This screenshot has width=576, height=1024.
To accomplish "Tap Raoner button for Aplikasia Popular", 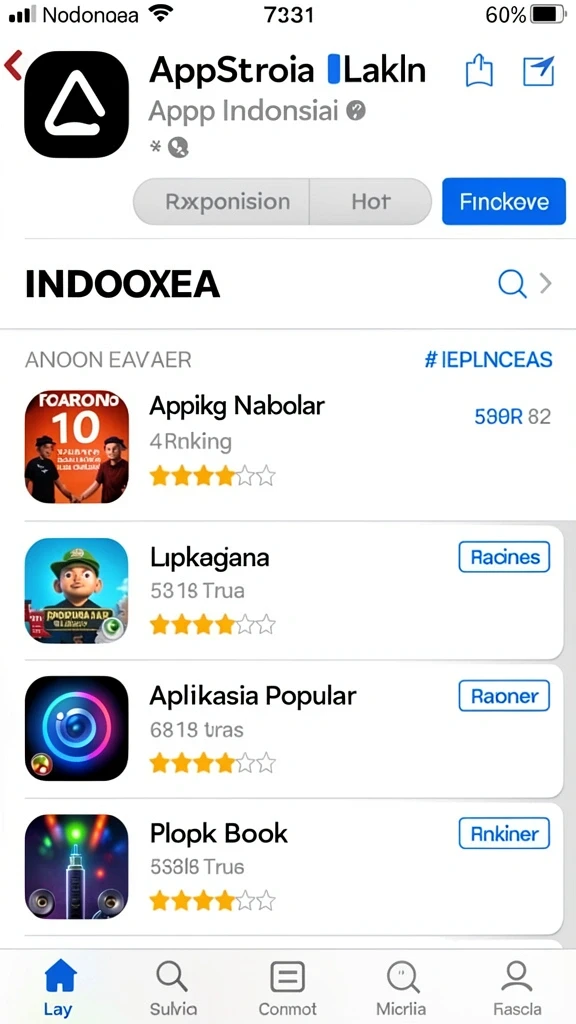I will pyautogui.click(x=504, y=696).
